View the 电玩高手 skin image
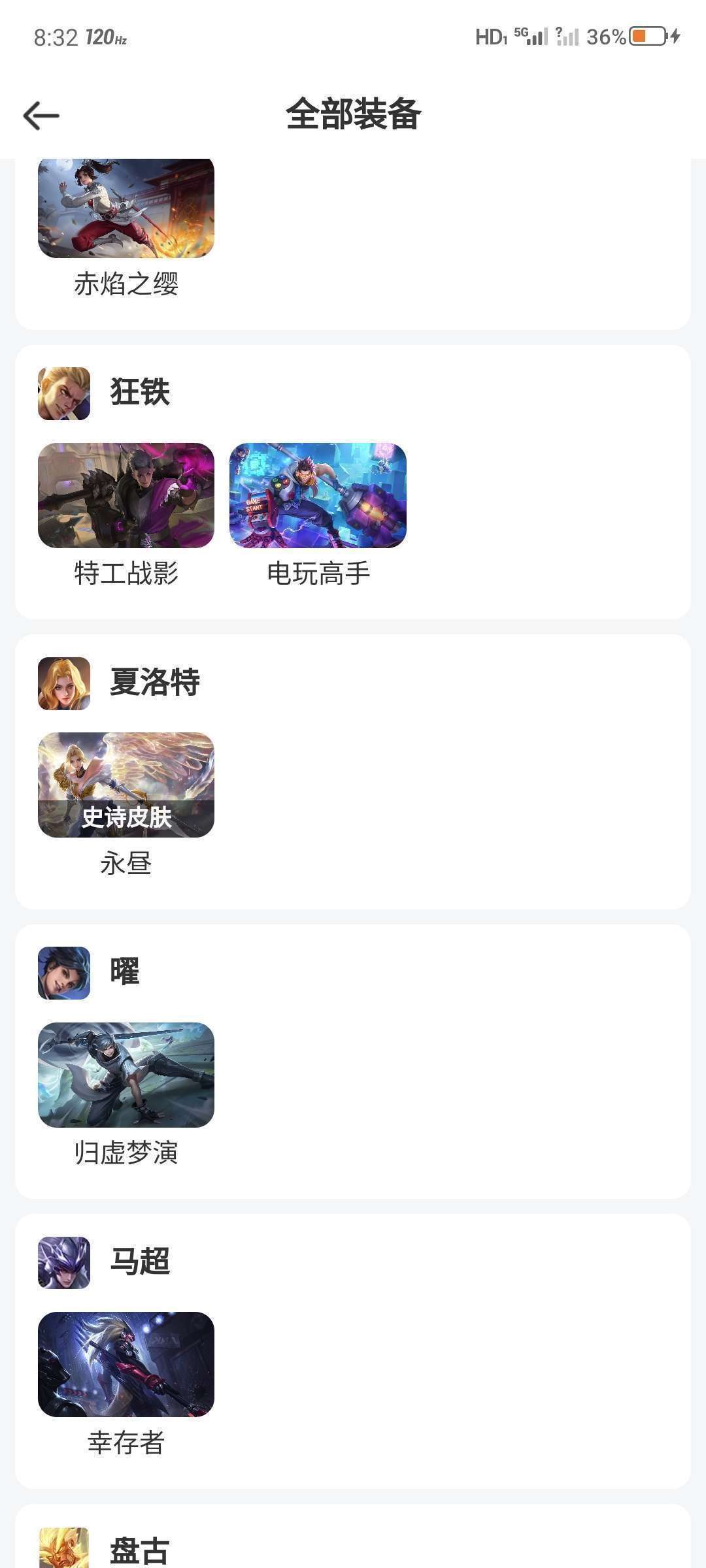 [x=318, y=495]
